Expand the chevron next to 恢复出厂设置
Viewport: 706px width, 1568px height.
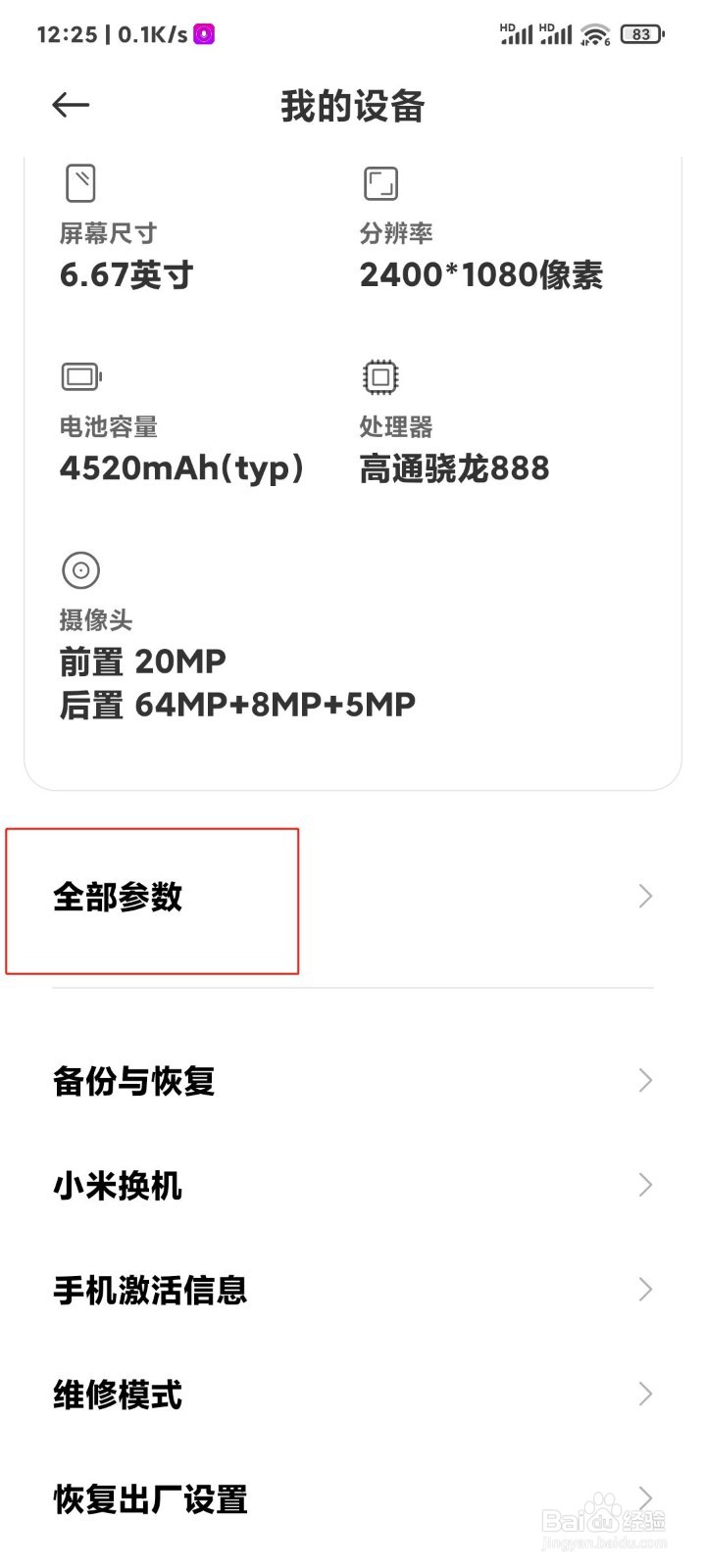click(645, 1496)
